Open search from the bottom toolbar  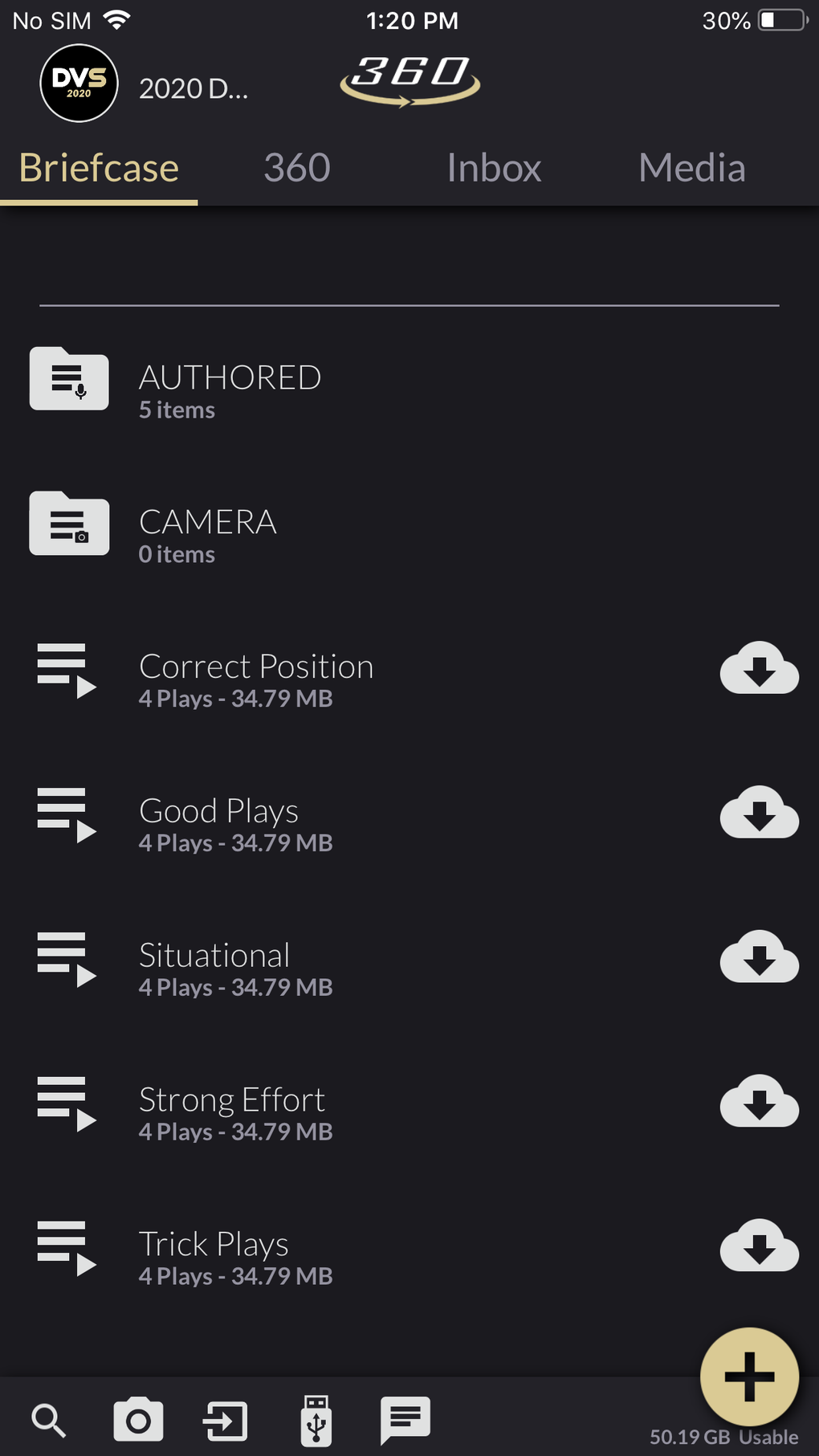(x=48, y=1421)
